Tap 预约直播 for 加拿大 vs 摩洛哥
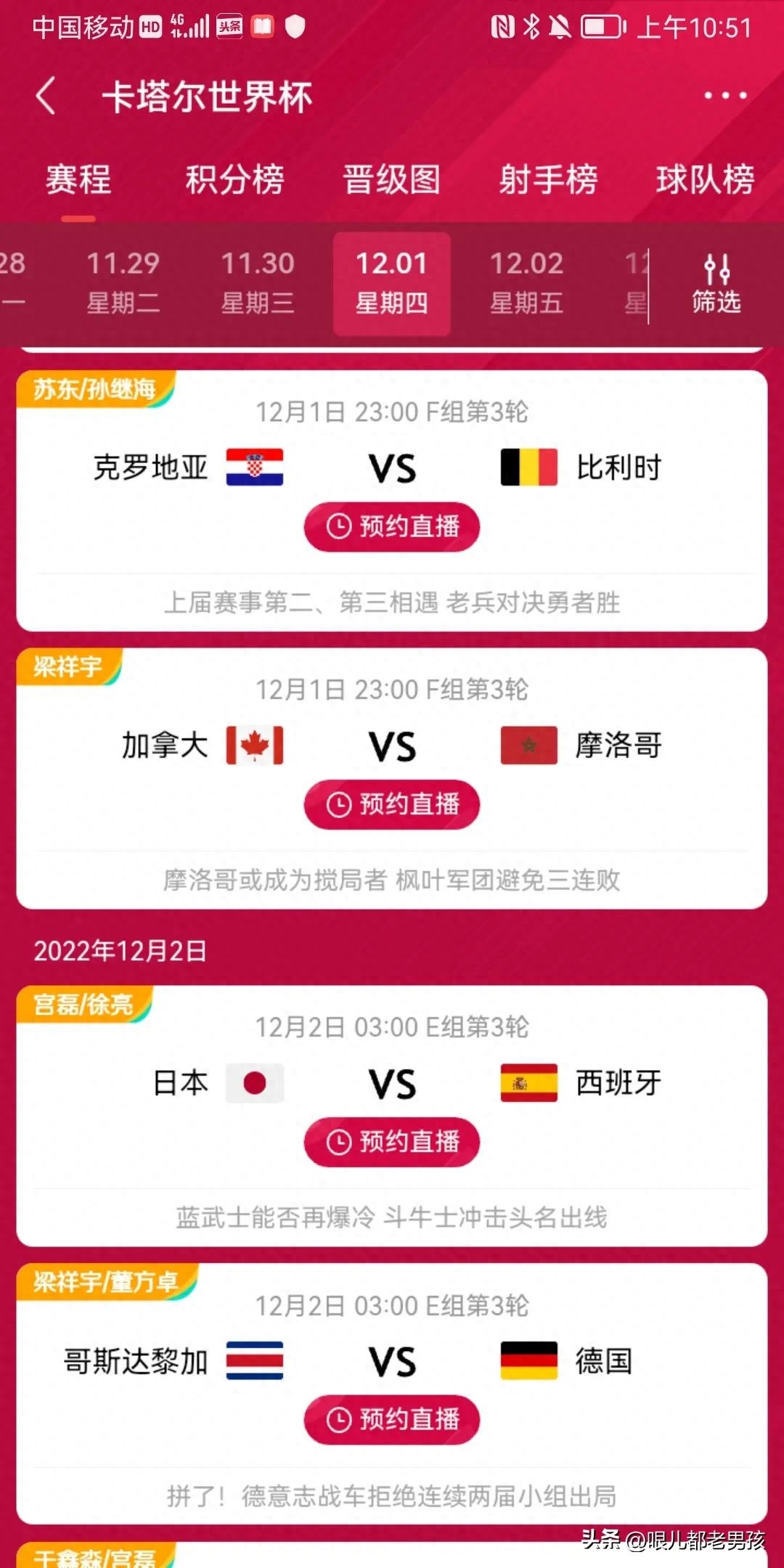This screenshot has width=784, height=1568. click(x=392, y=804)
